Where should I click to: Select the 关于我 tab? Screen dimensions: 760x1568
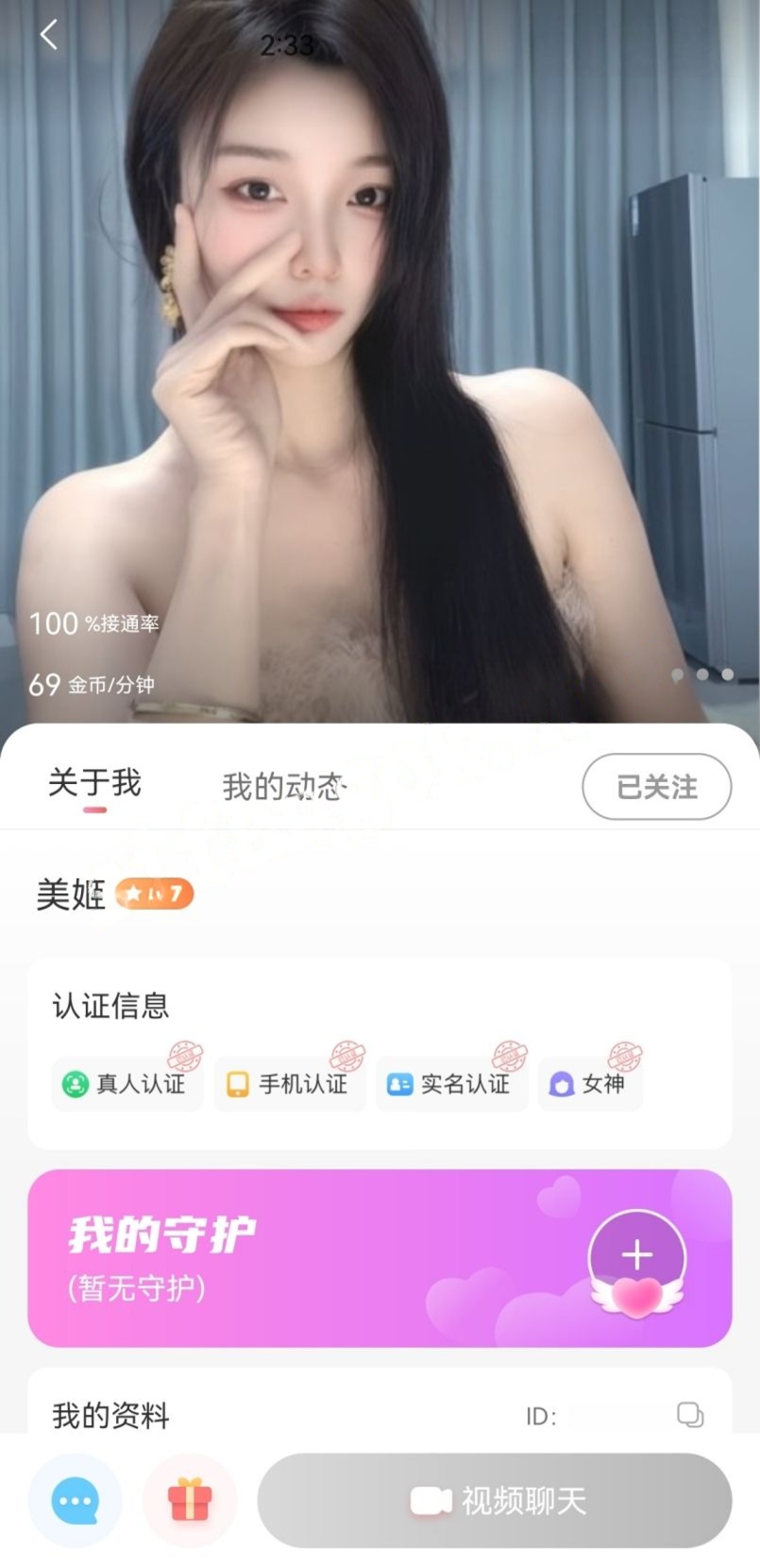click(x=94, y=784)
